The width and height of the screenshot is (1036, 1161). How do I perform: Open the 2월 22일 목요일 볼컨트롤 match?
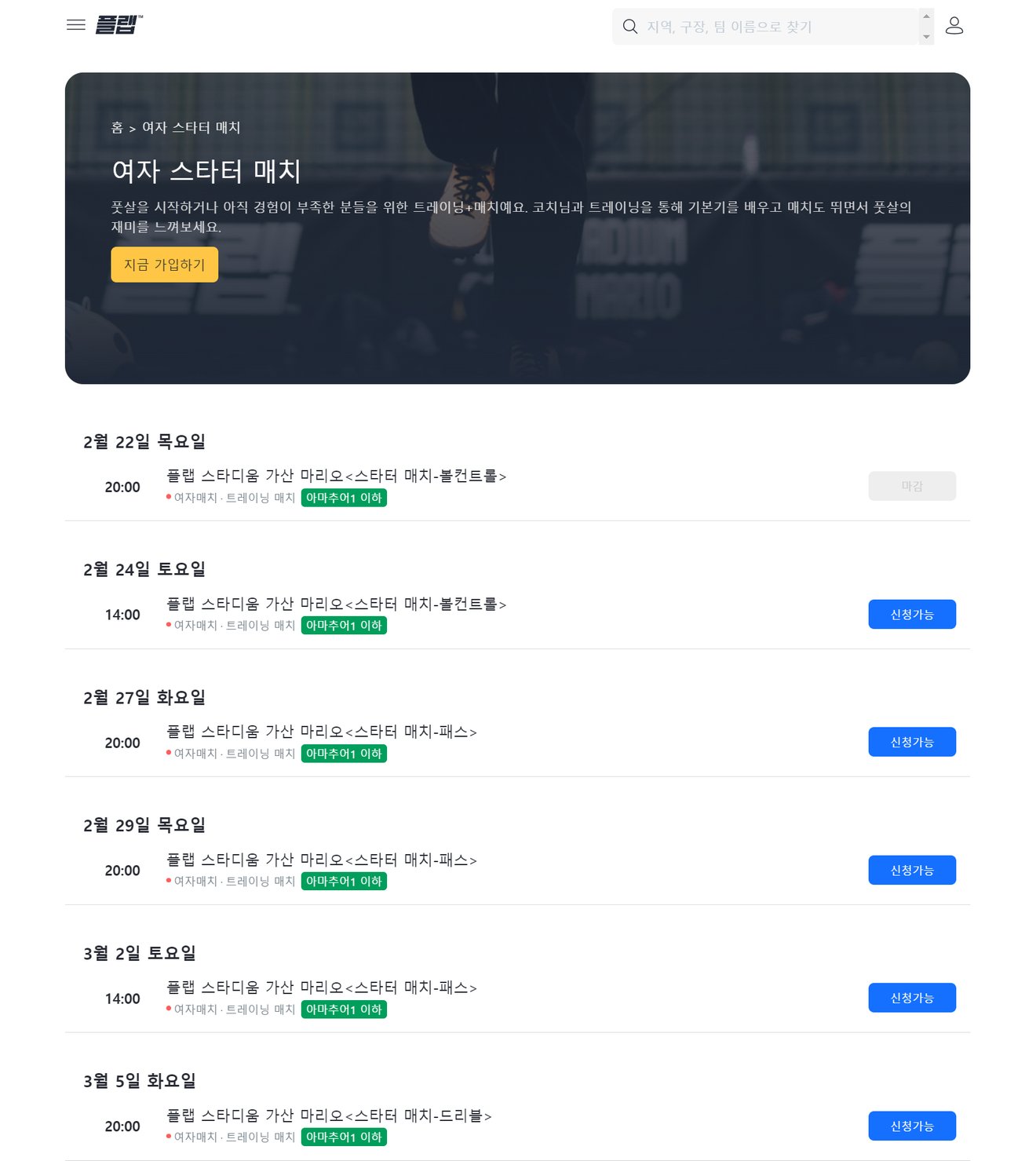click(336, 476)
